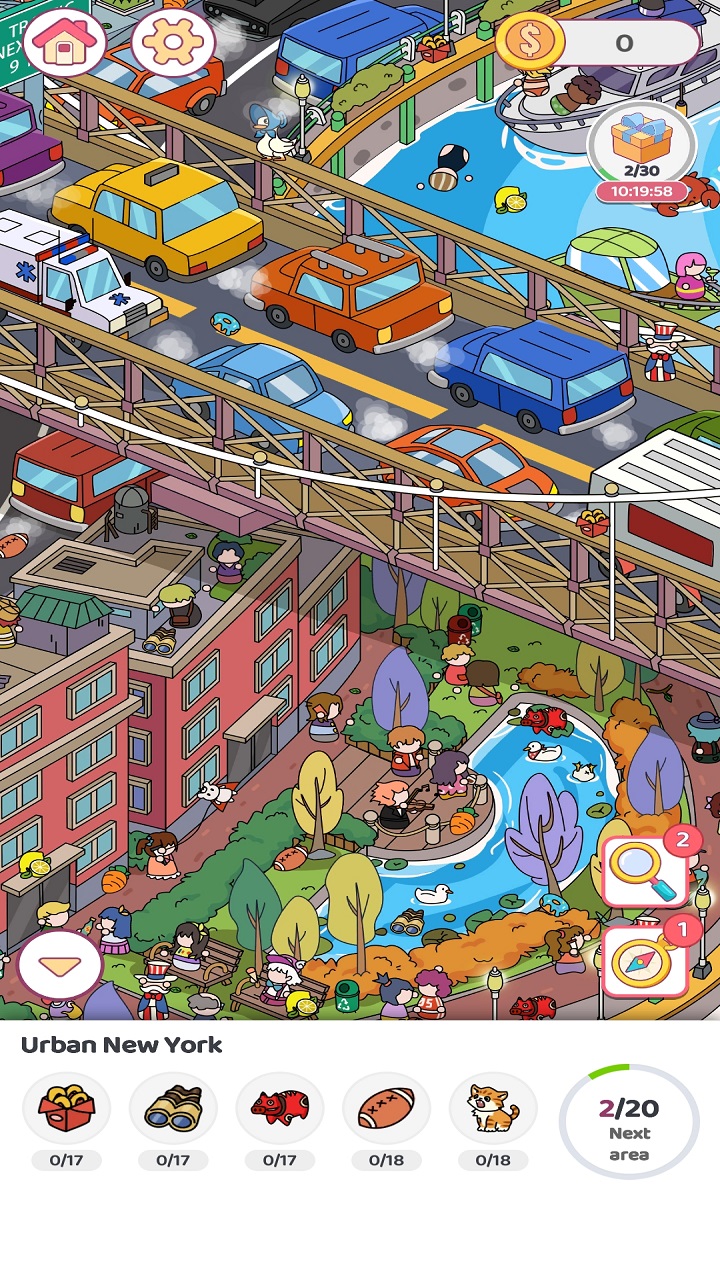Select the corgi dog collectible icon
720x1280 pixels.
(493, 1106)
